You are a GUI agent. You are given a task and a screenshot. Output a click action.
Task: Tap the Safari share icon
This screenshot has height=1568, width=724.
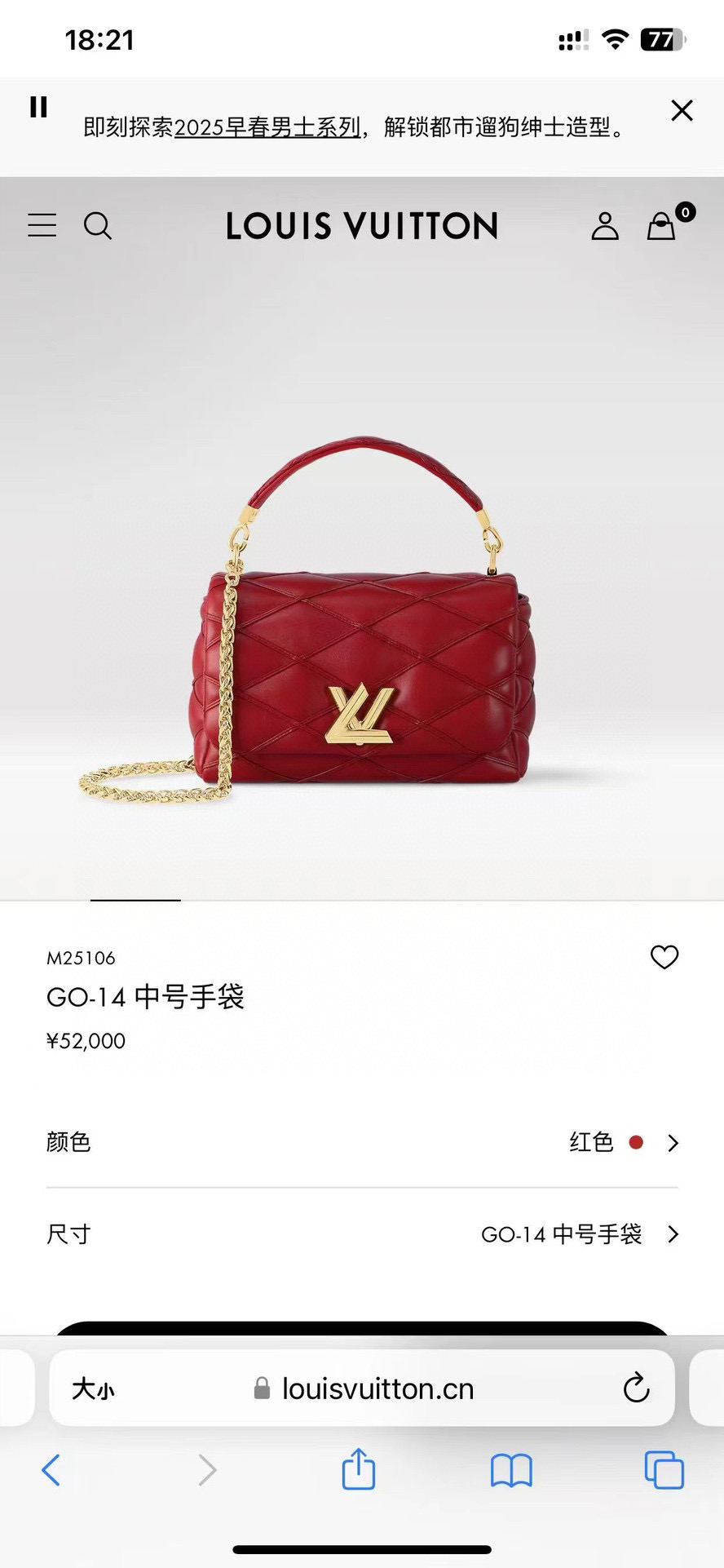[x=357, y=1471]
